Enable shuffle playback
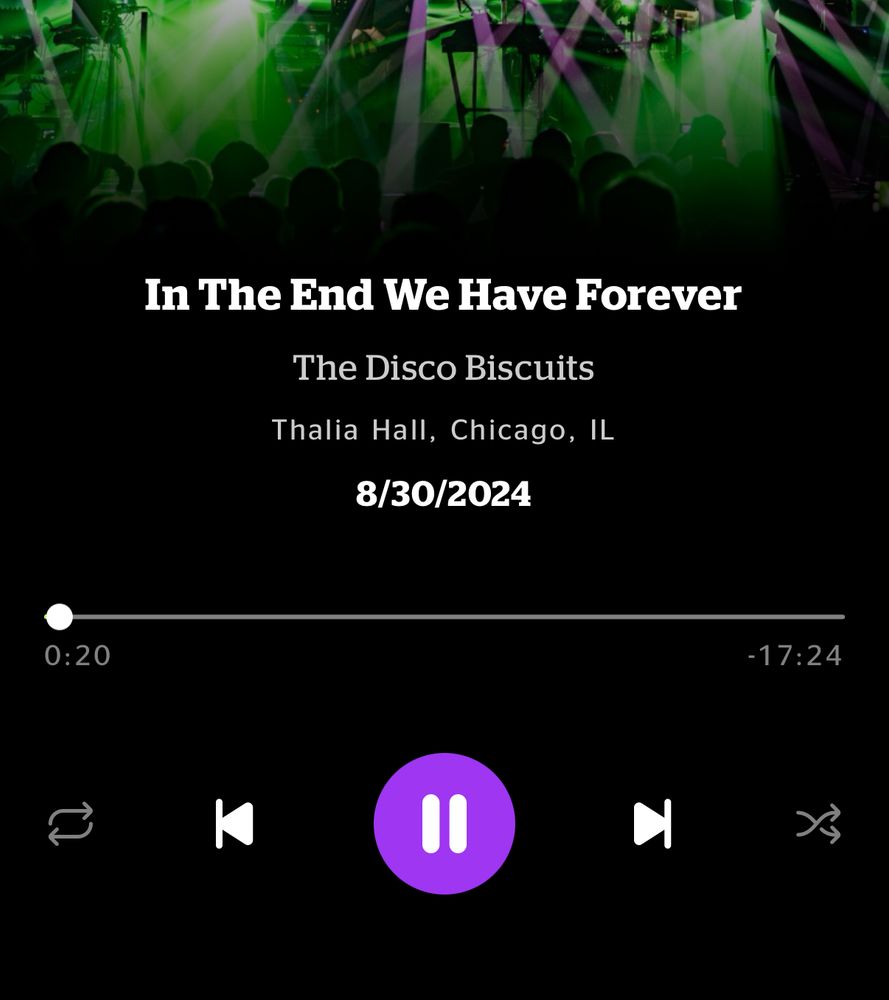Viewport: 889px width, 1000px height. click(818, 824)
